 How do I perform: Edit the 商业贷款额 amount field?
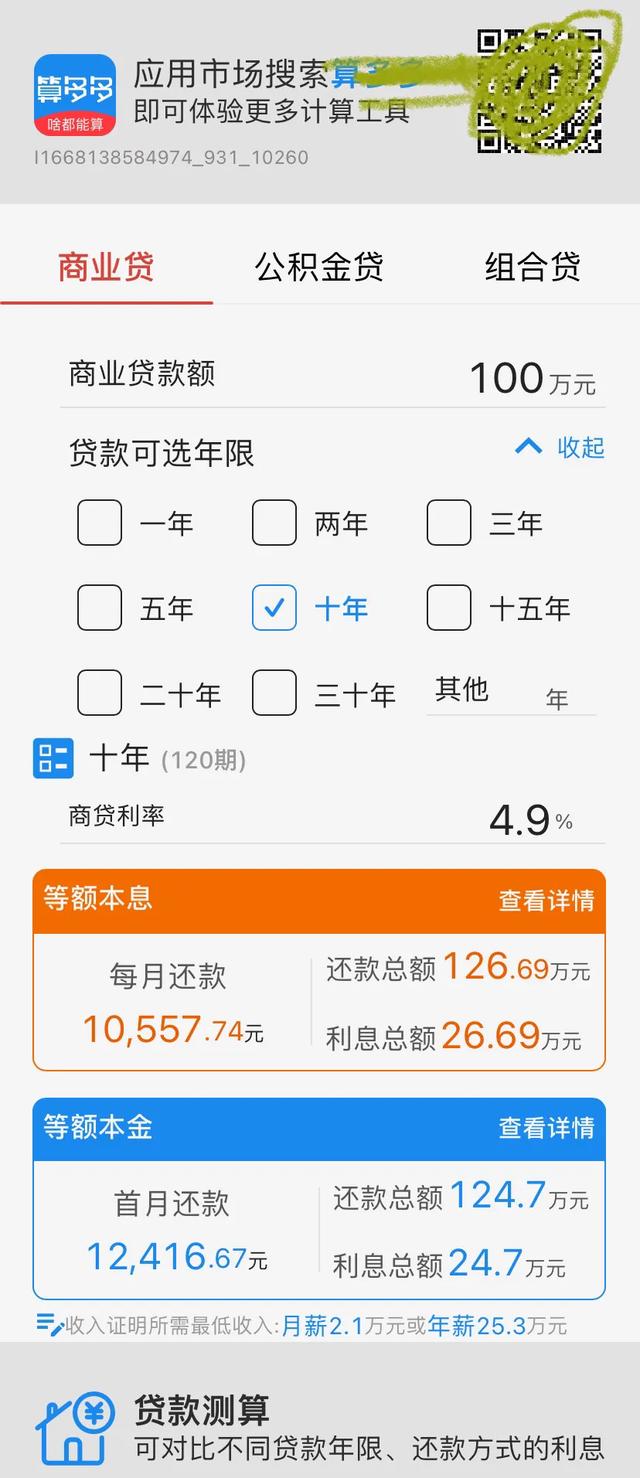click(x=506, y=378)
